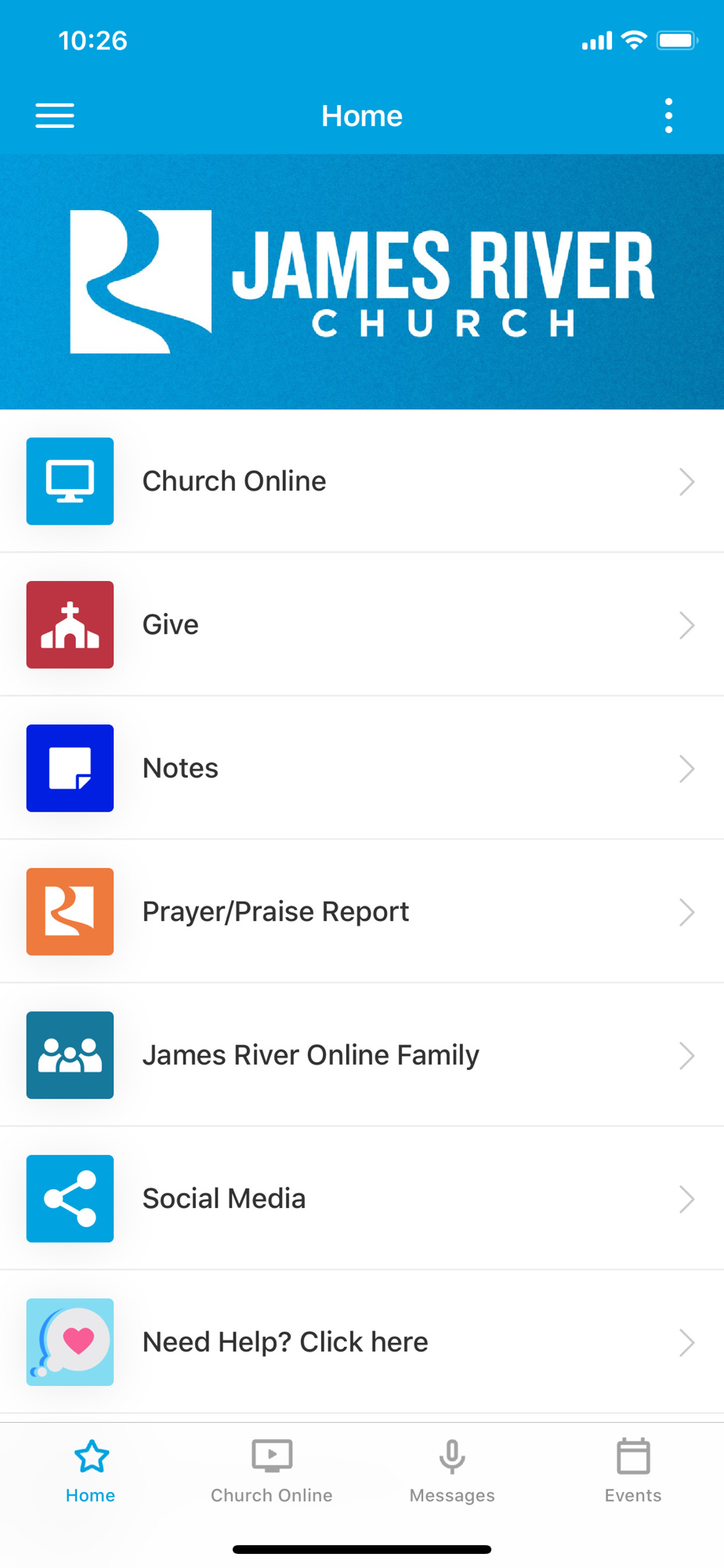View the Social Media links
The width and height of the screenshot is (724, 1568).
click(360, 1199)
